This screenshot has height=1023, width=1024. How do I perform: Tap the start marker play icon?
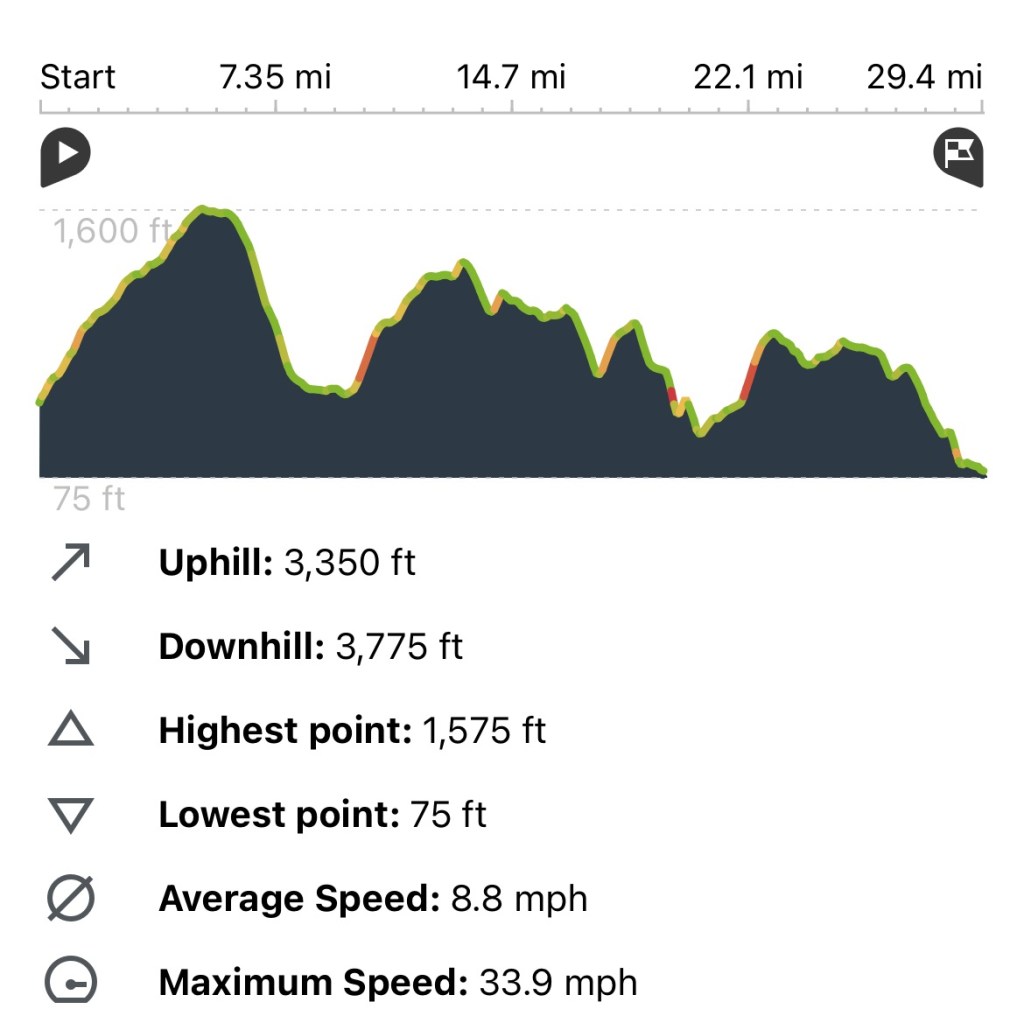tap(66, 156)
